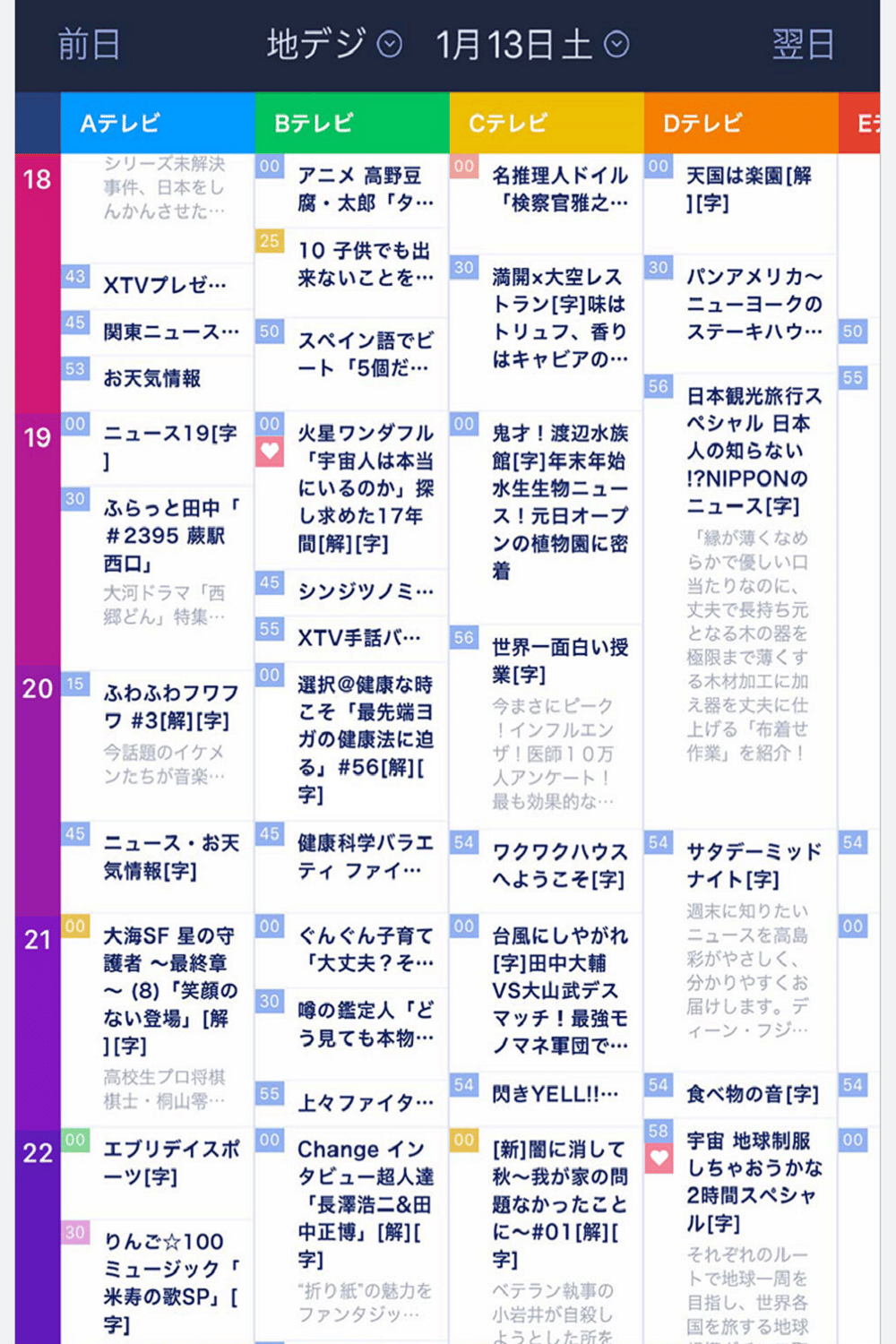
Task: Tap the hour 20 label in the timeline
Action: point(36,690)
